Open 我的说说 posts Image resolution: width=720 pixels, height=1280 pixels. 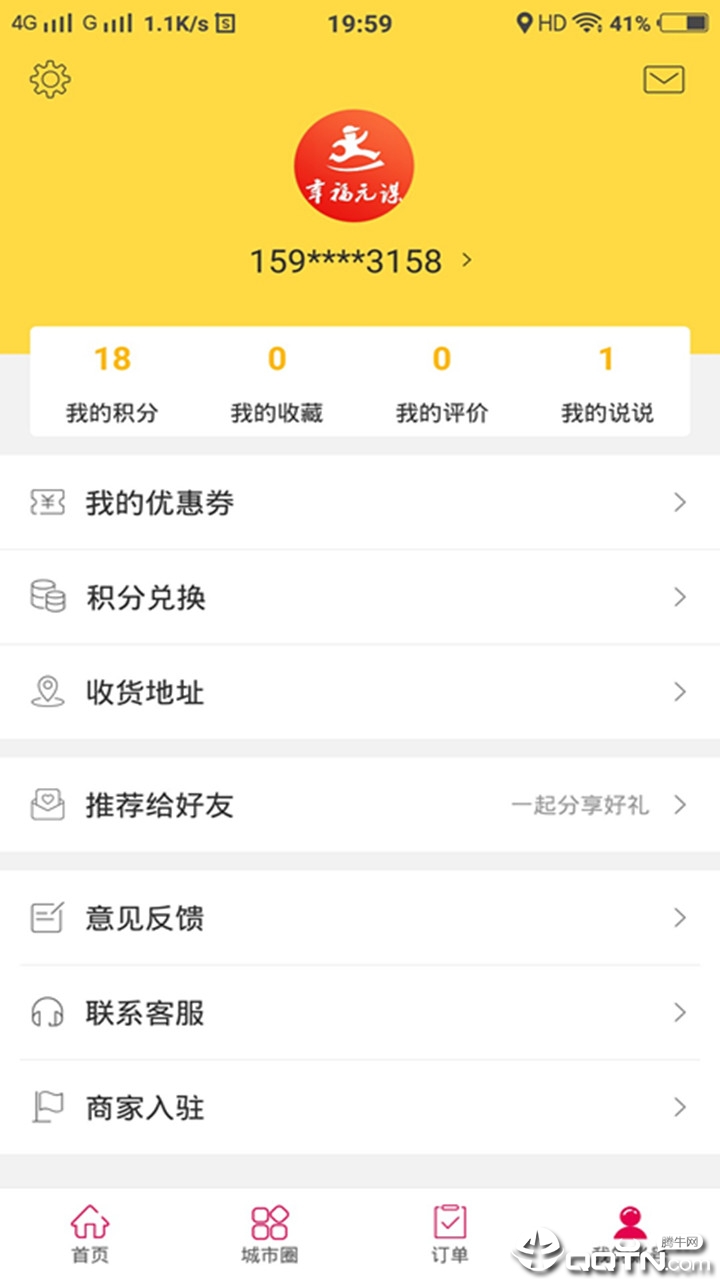point(607,383)
